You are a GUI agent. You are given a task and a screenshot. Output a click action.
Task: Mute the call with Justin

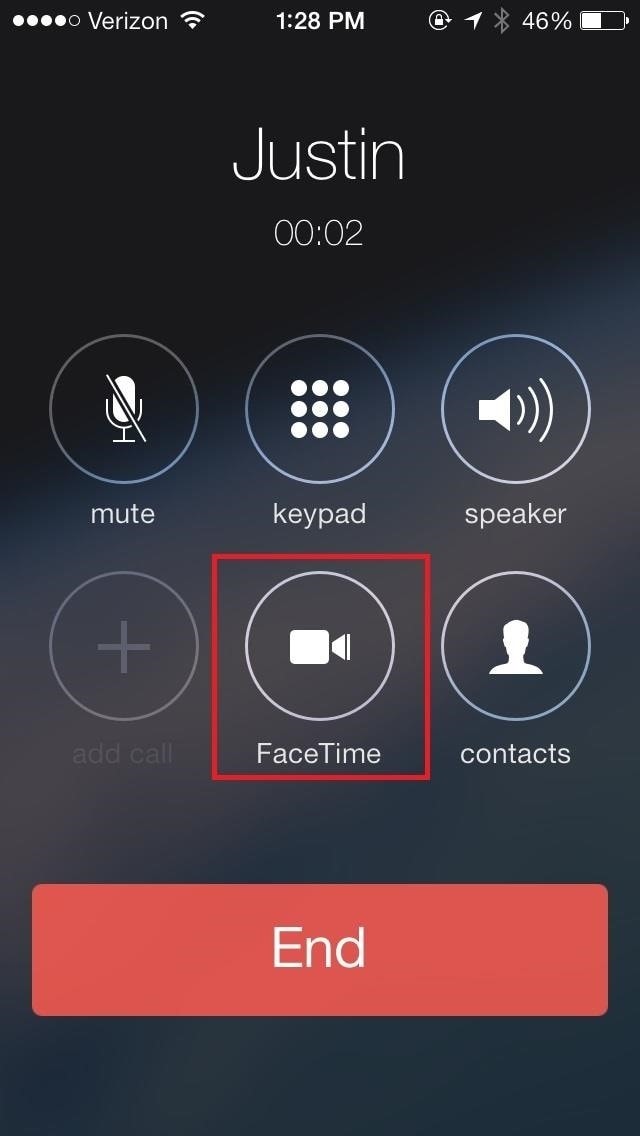coord(123,409)
